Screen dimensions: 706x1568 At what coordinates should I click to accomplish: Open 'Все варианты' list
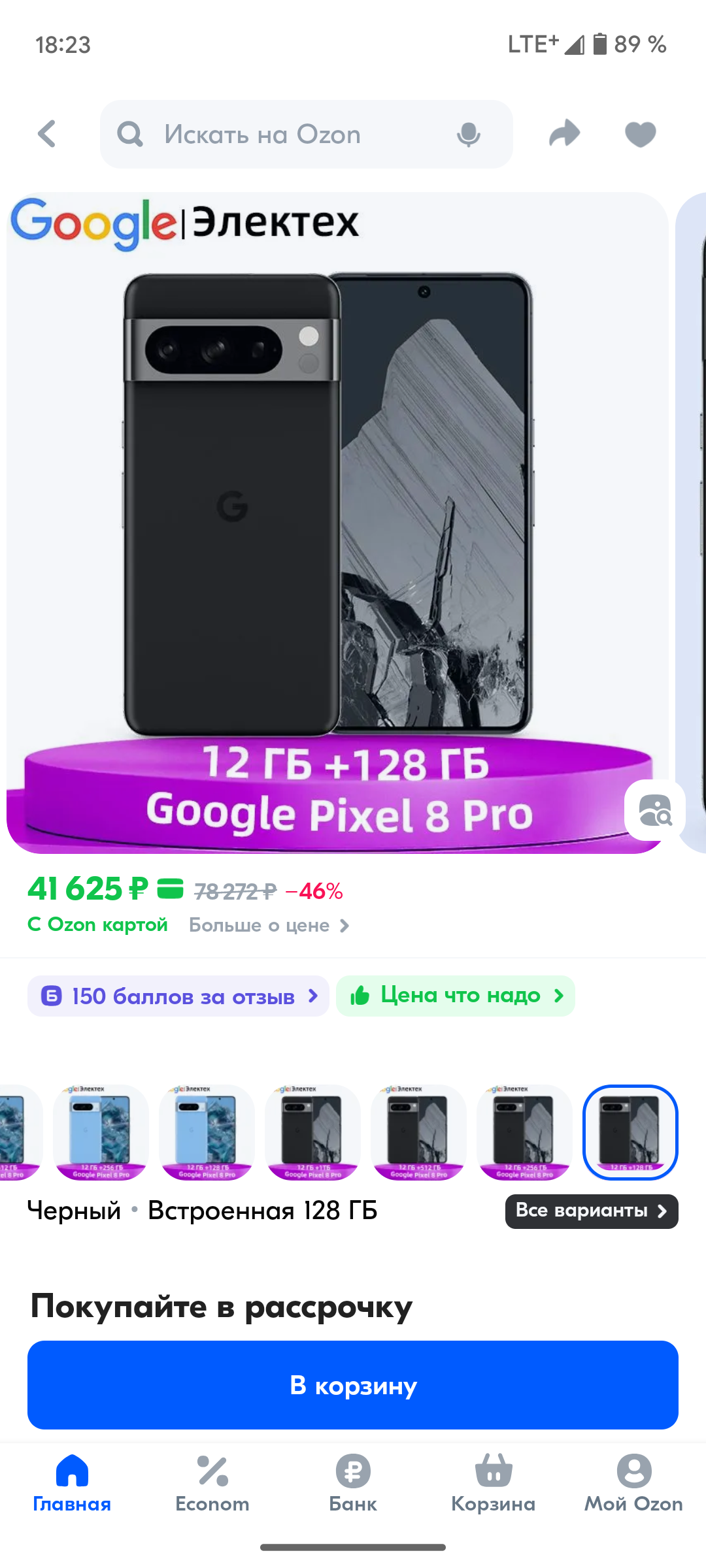coord(592,1211)
